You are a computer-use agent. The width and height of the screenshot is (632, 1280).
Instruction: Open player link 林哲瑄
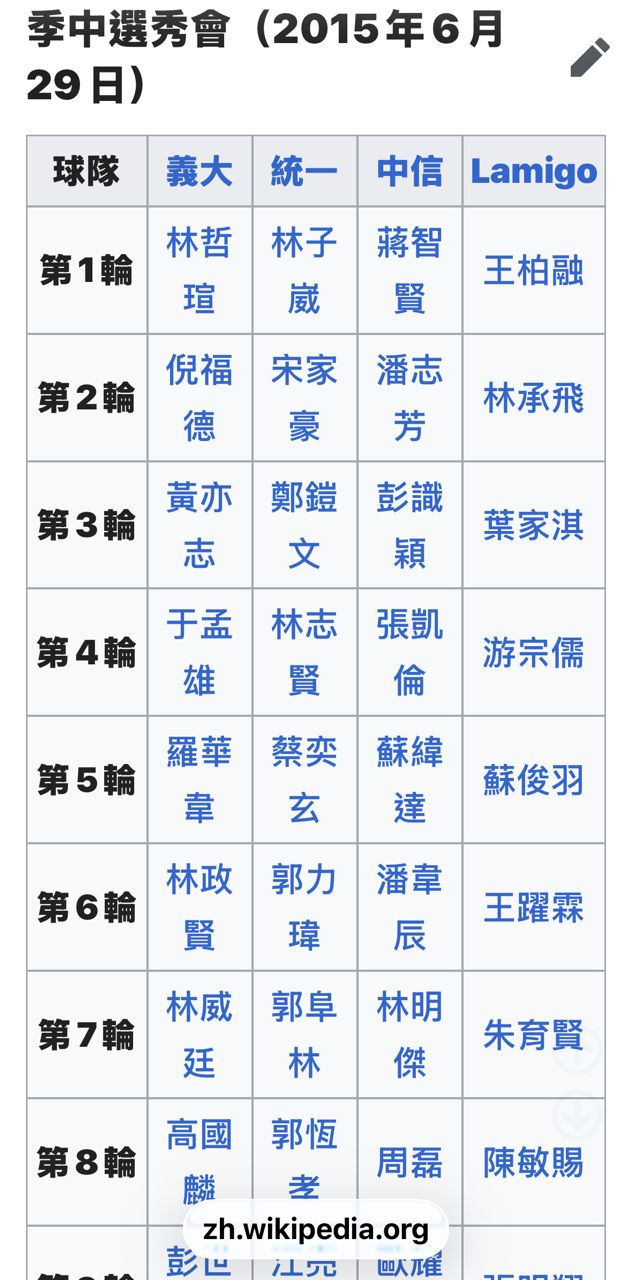pyautogui.click(x=199, y=270)
